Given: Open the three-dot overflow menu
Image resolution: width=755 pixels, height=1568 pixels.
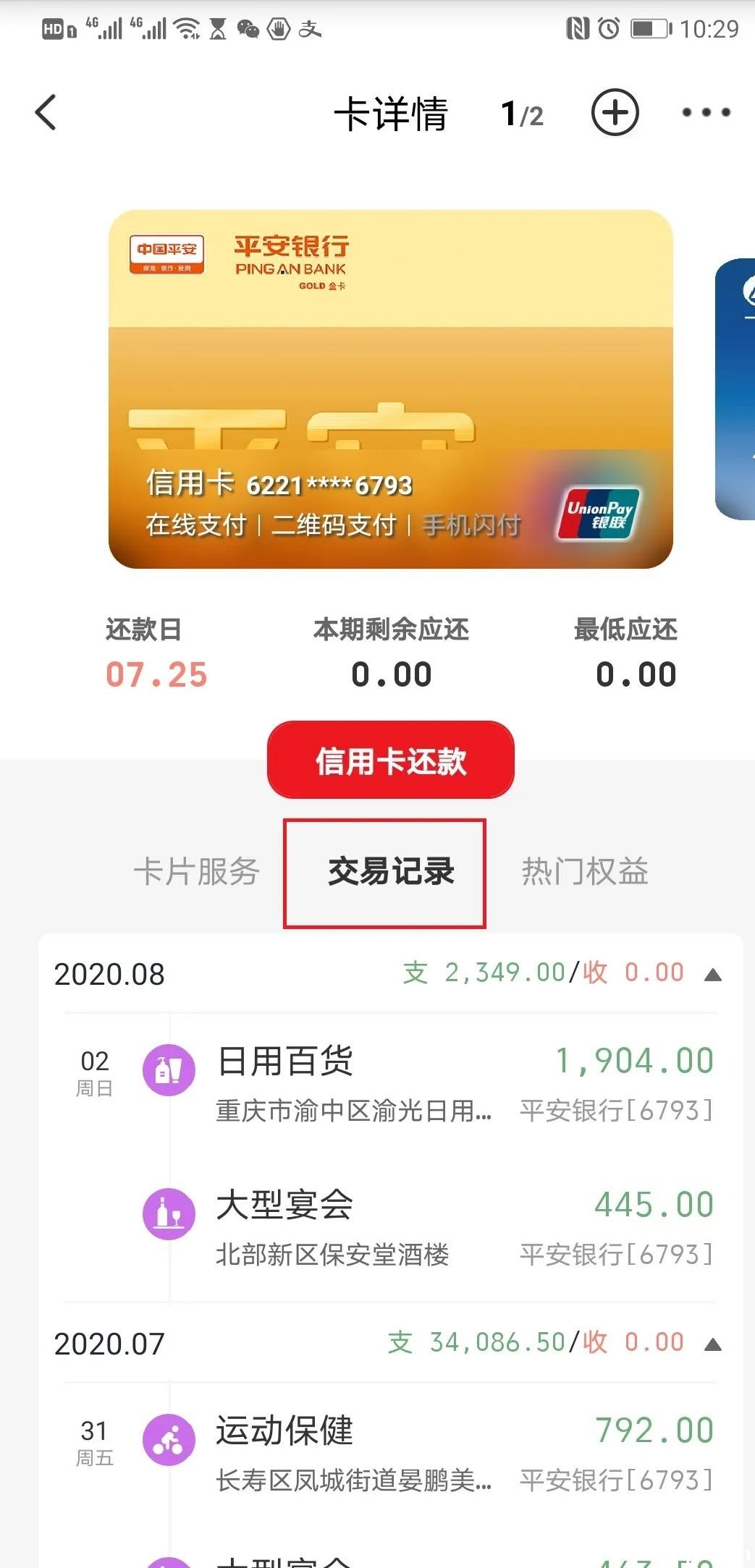Looking at the screenshot, I should [706, 113].
